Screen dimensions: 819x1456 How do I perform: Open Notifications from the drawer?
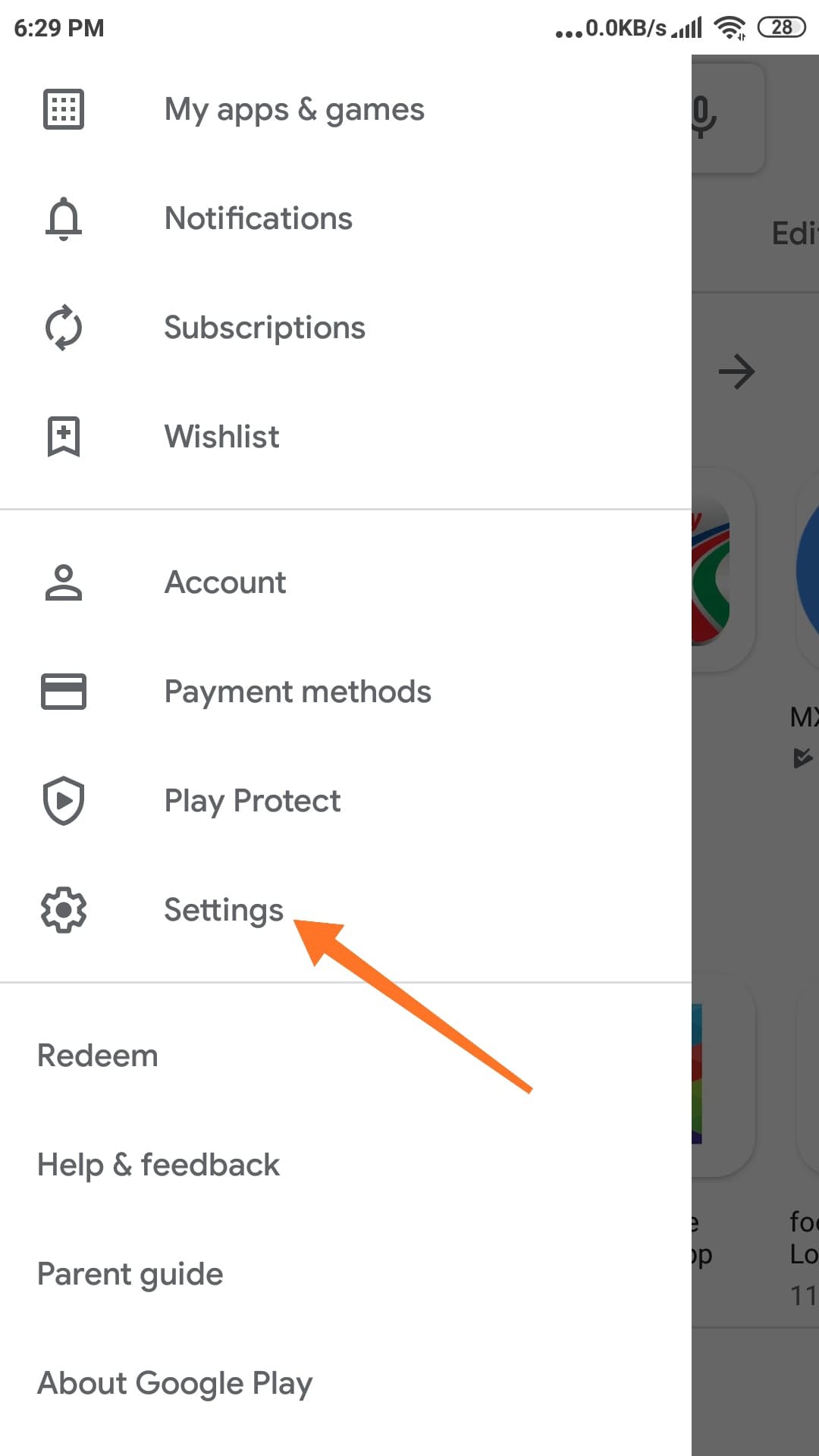tap(345, 218)
